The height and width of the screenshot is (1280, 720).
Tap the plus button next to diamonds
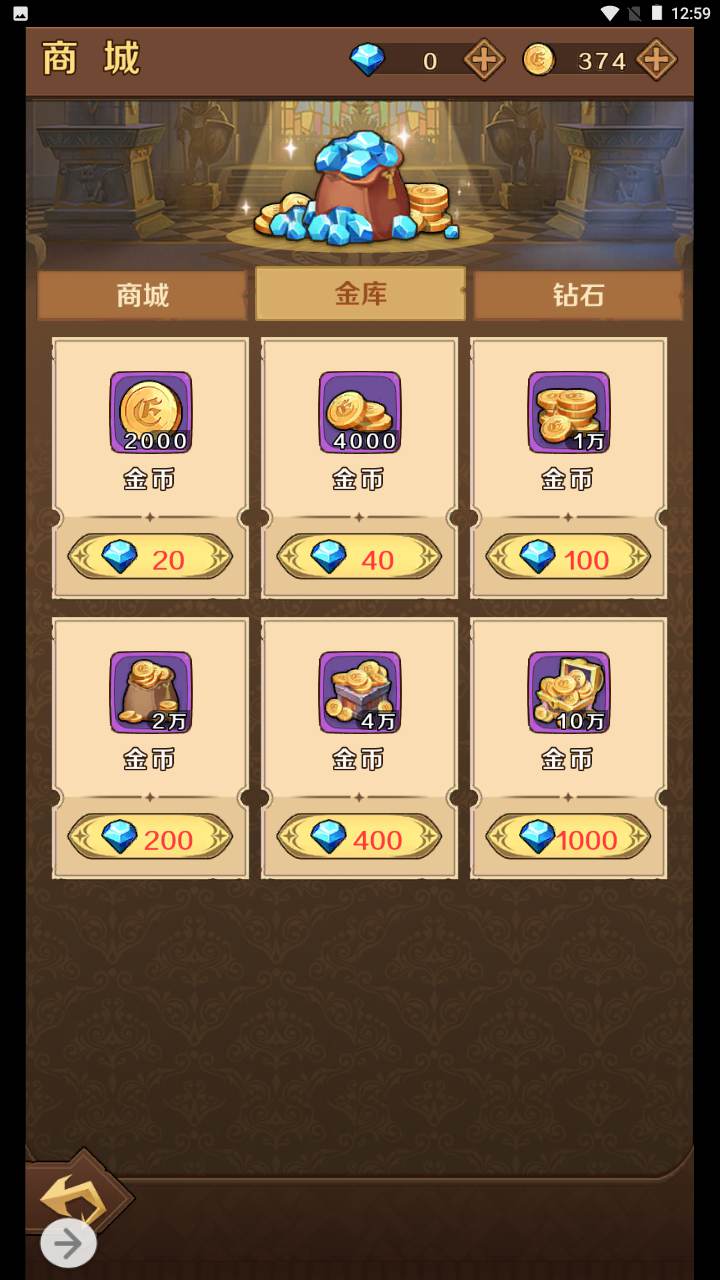[x=483, y=61]
